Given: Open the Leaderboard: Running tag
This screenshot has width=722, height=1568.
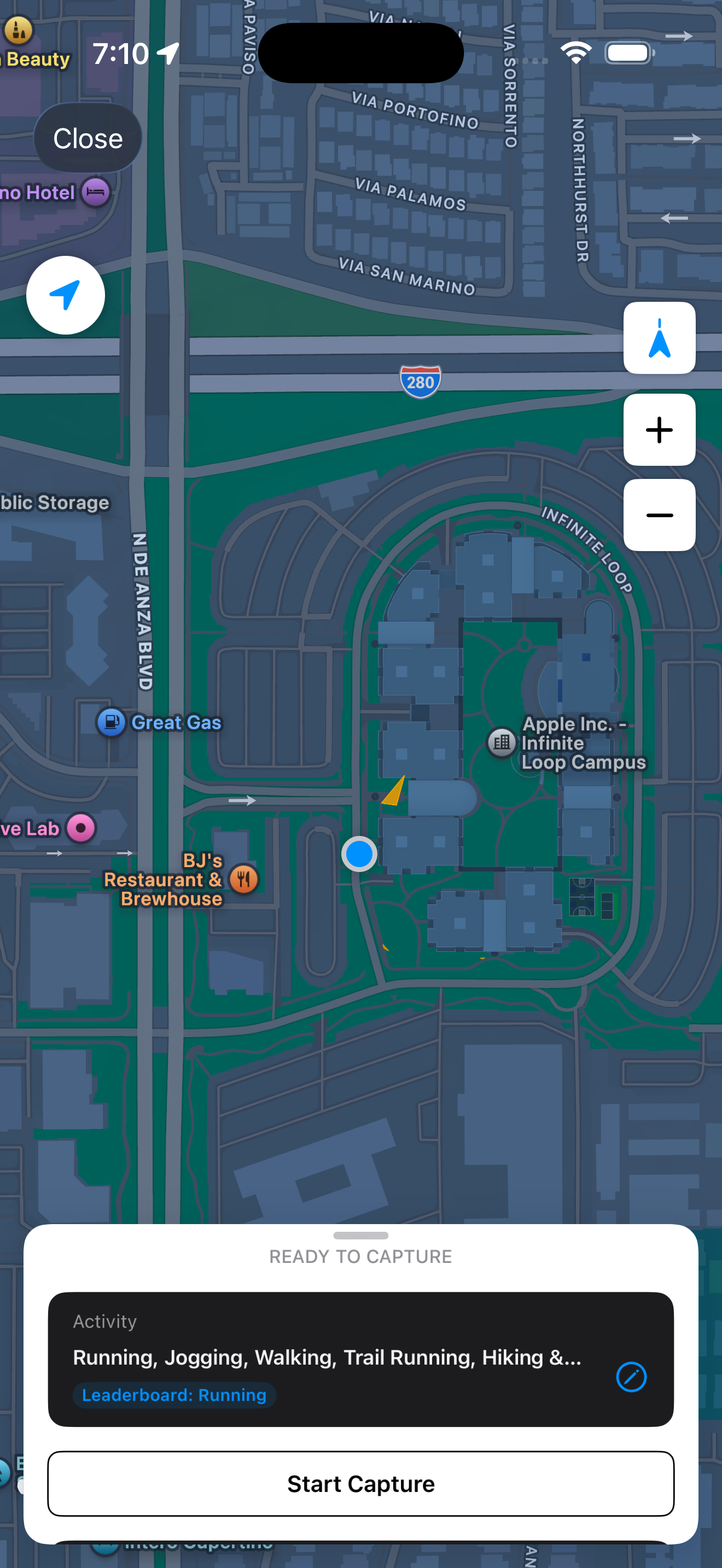Looking at the screenshot, I should click(174, 1395).
